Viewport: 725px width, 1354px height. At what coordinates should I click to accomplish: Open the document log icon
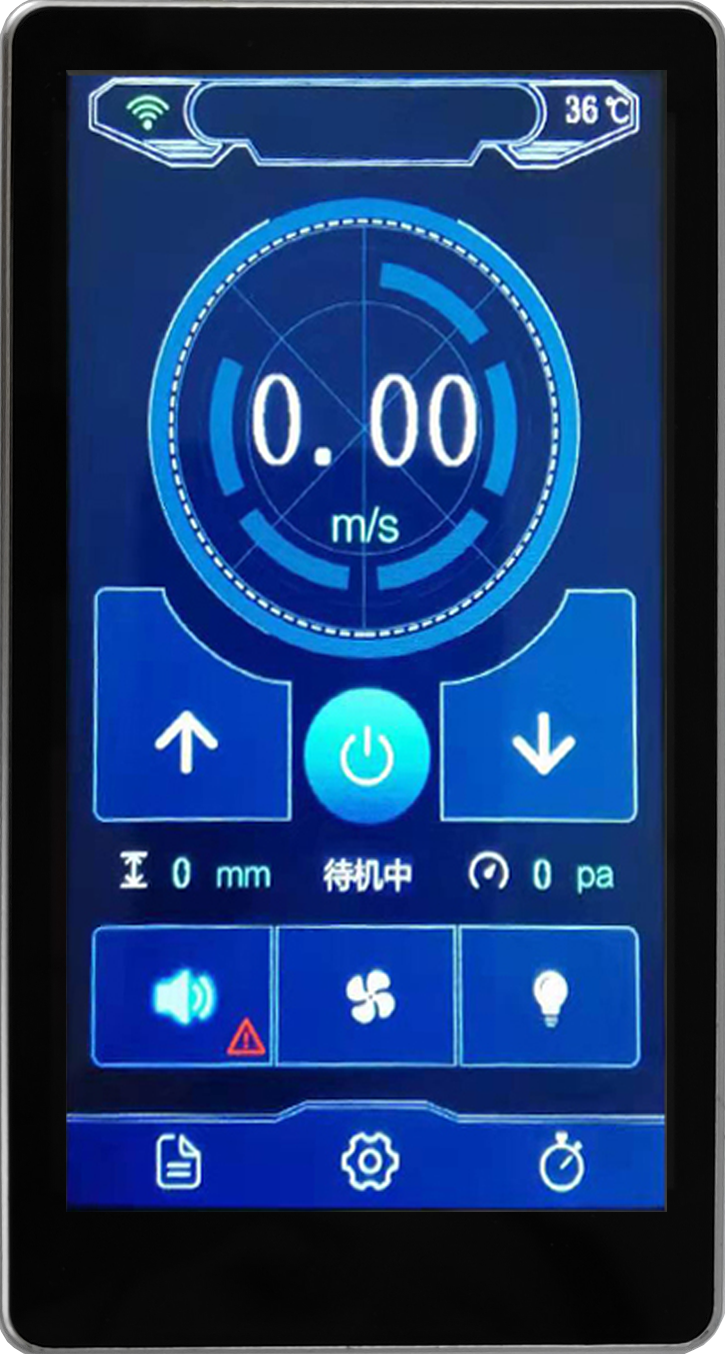[x=179, y=1163]
